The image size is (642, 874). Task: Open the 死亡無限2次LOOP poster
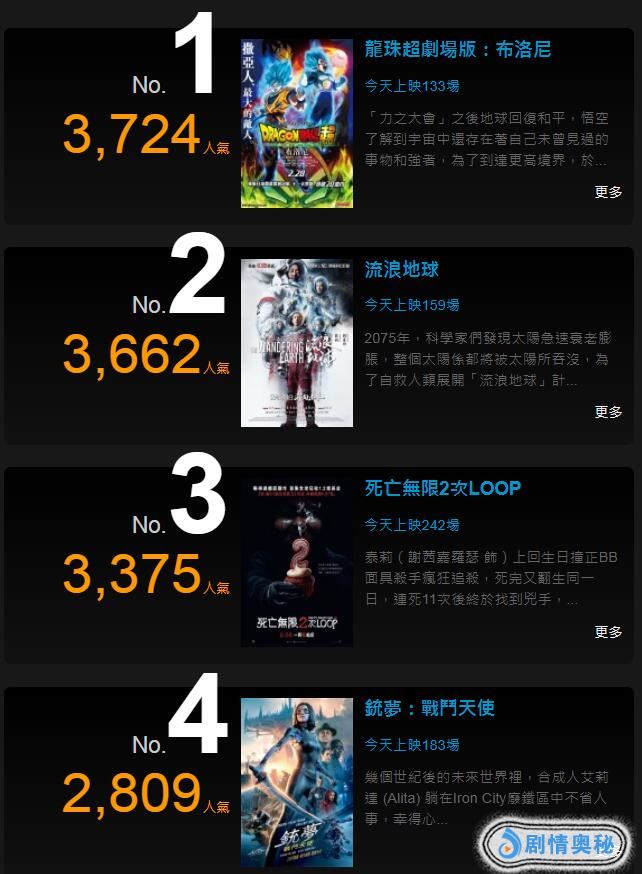[x=297, y=562]
